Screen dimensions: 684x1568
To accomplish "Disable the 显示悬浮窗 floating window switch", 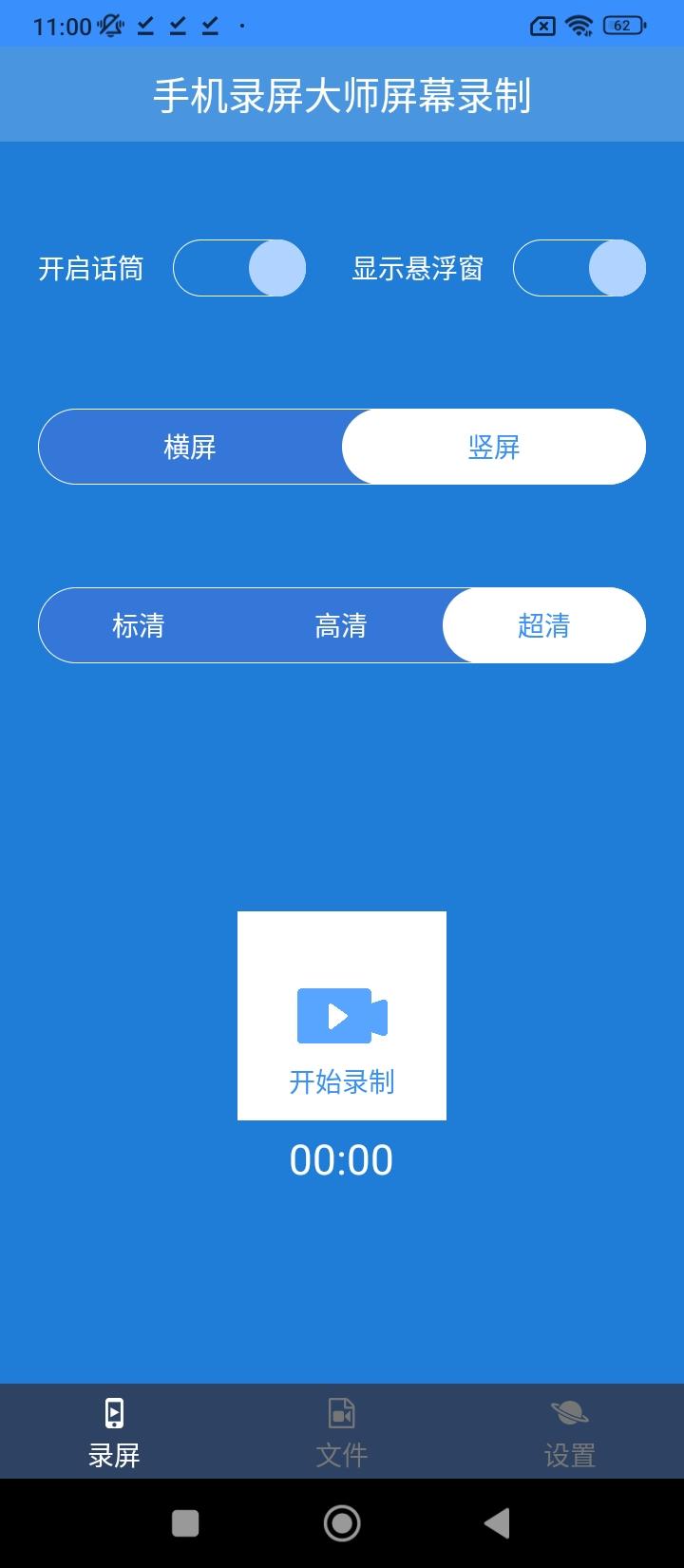I will click(579, 268).
